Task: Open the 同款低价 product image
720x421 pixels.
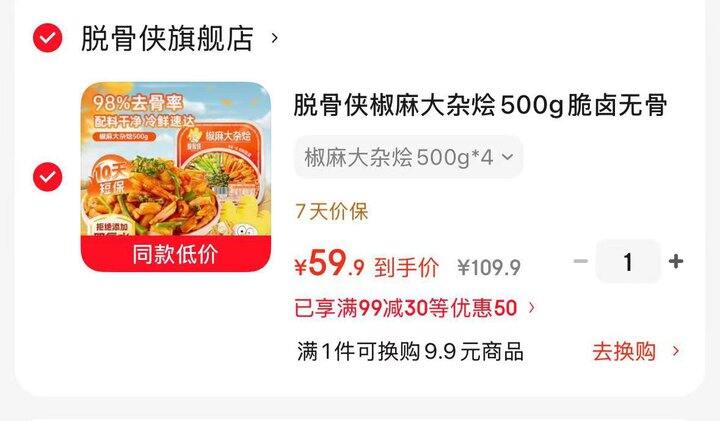Action: tap(176, 177)
